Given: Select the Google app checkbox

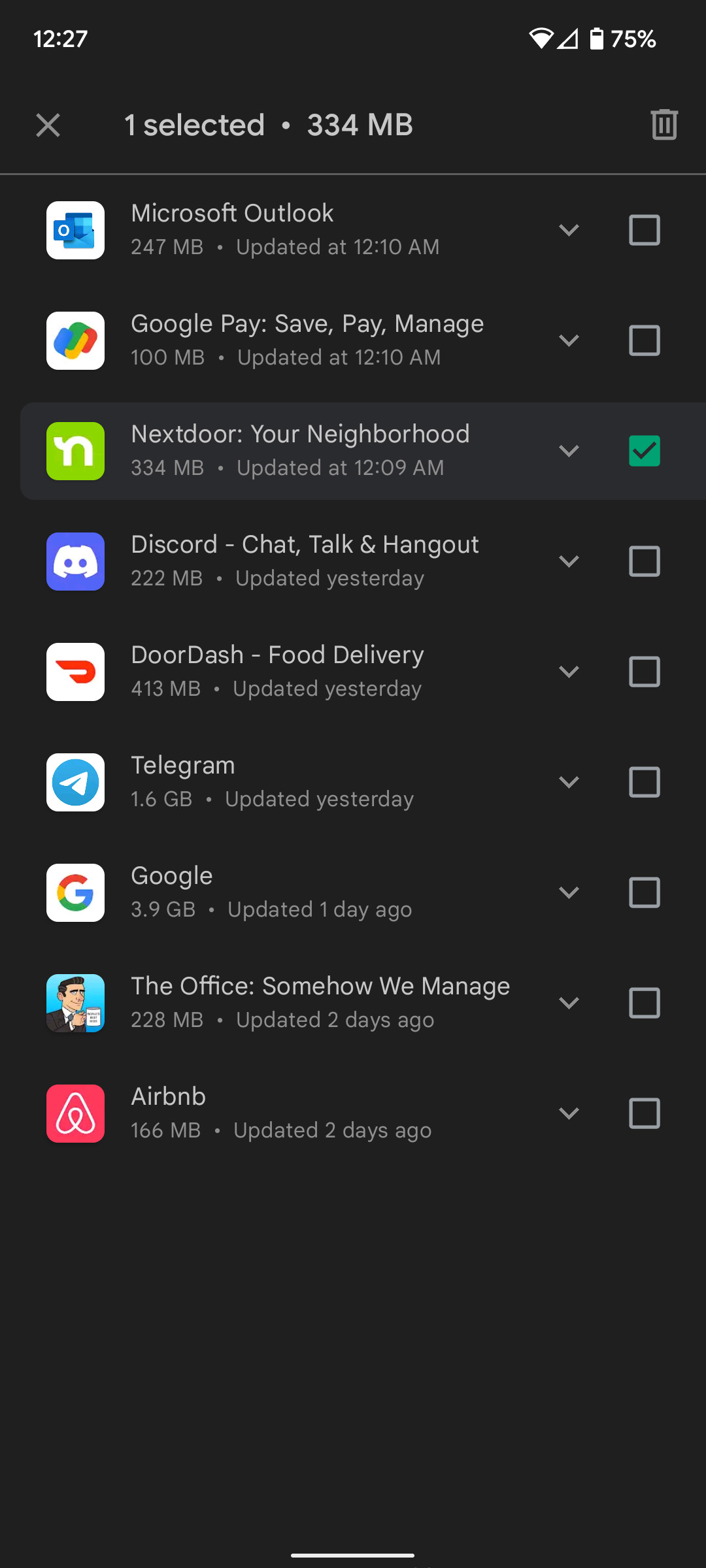Looking at the screenshot, I should click(645, 892).
